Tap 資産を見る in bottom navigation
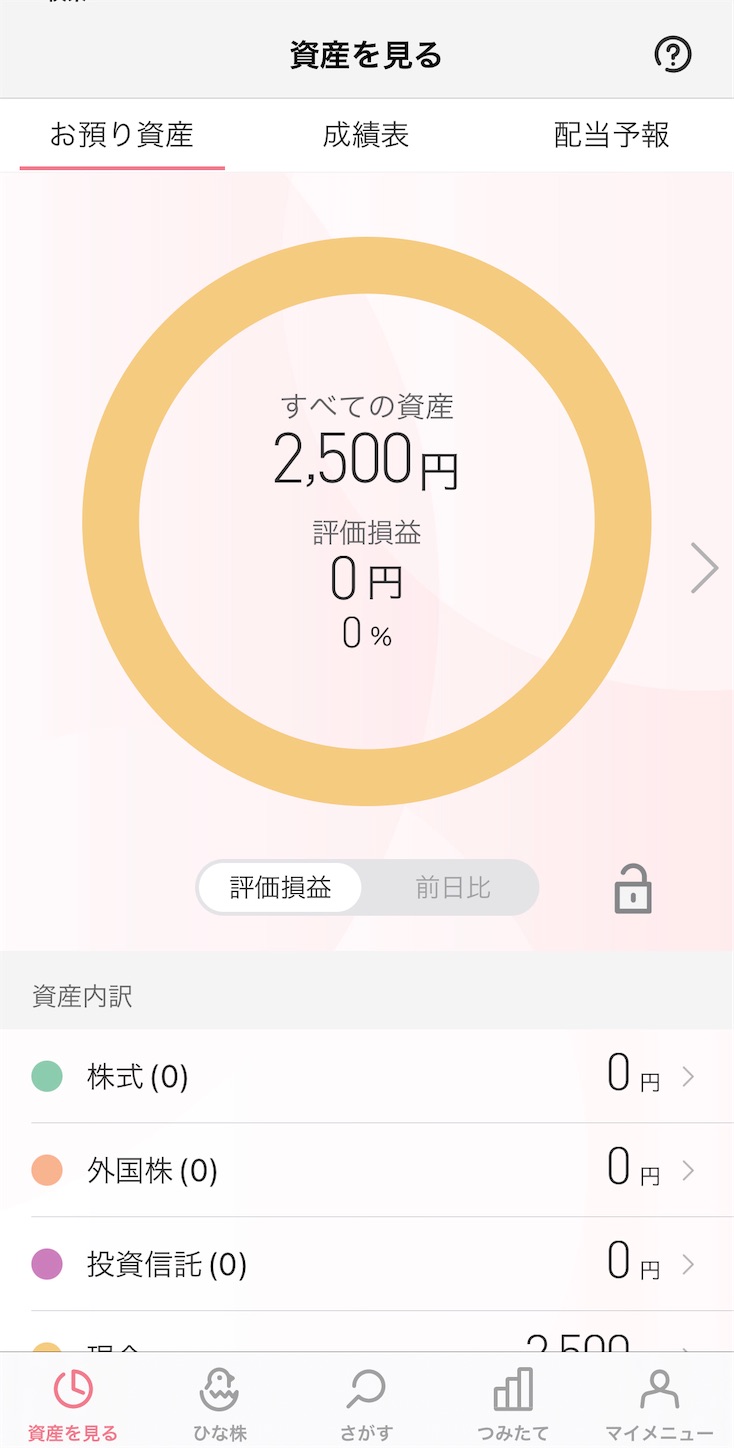The width and height of the screenshot is (734, 1448). point(73,1402)
